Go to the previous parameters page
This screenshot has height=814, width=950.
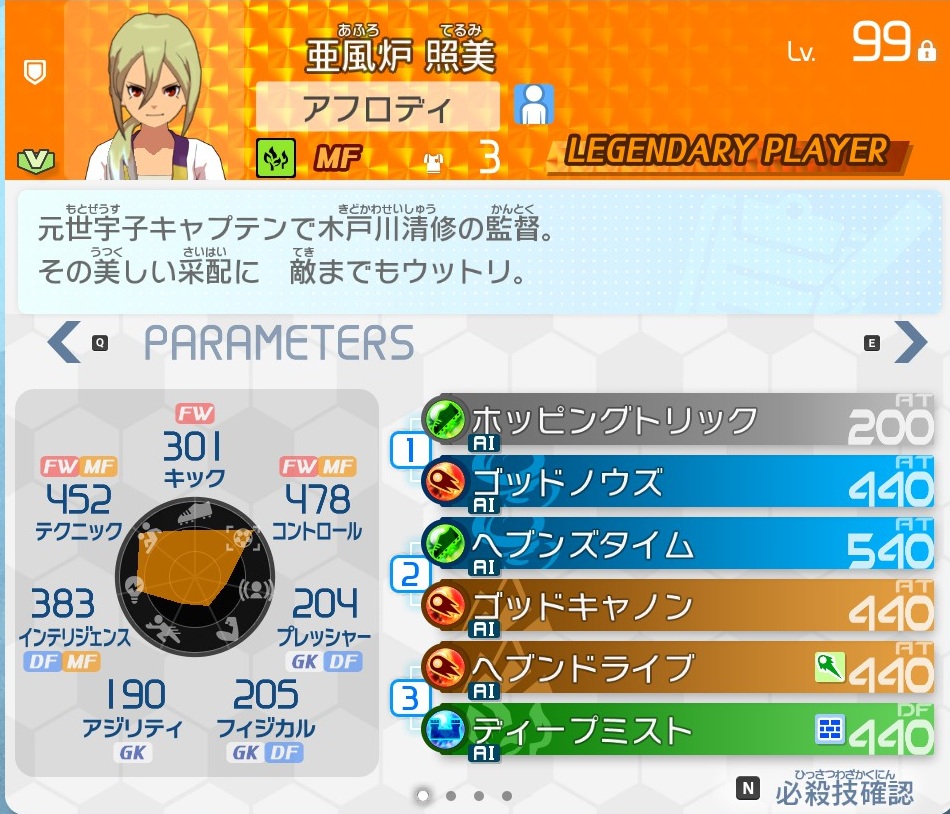pyautogui.click(x=64, y=343)
